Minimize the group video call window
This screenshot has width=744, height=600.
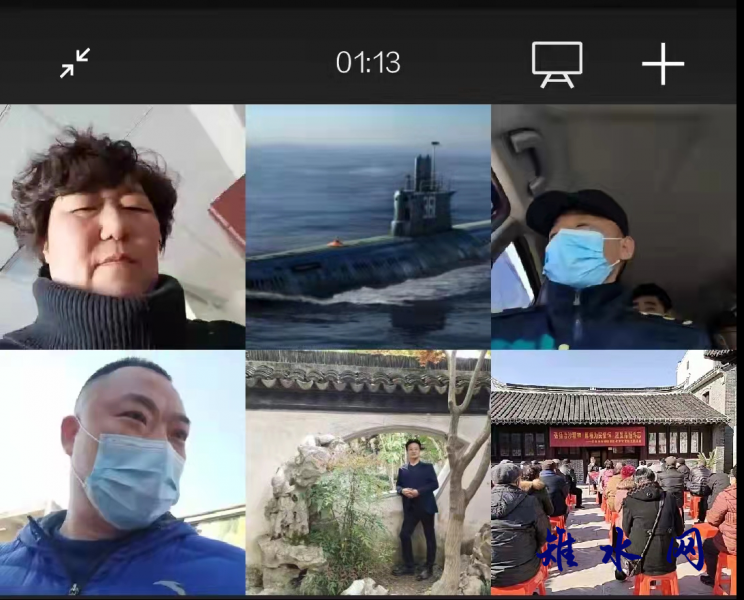(x=75, y=63)
